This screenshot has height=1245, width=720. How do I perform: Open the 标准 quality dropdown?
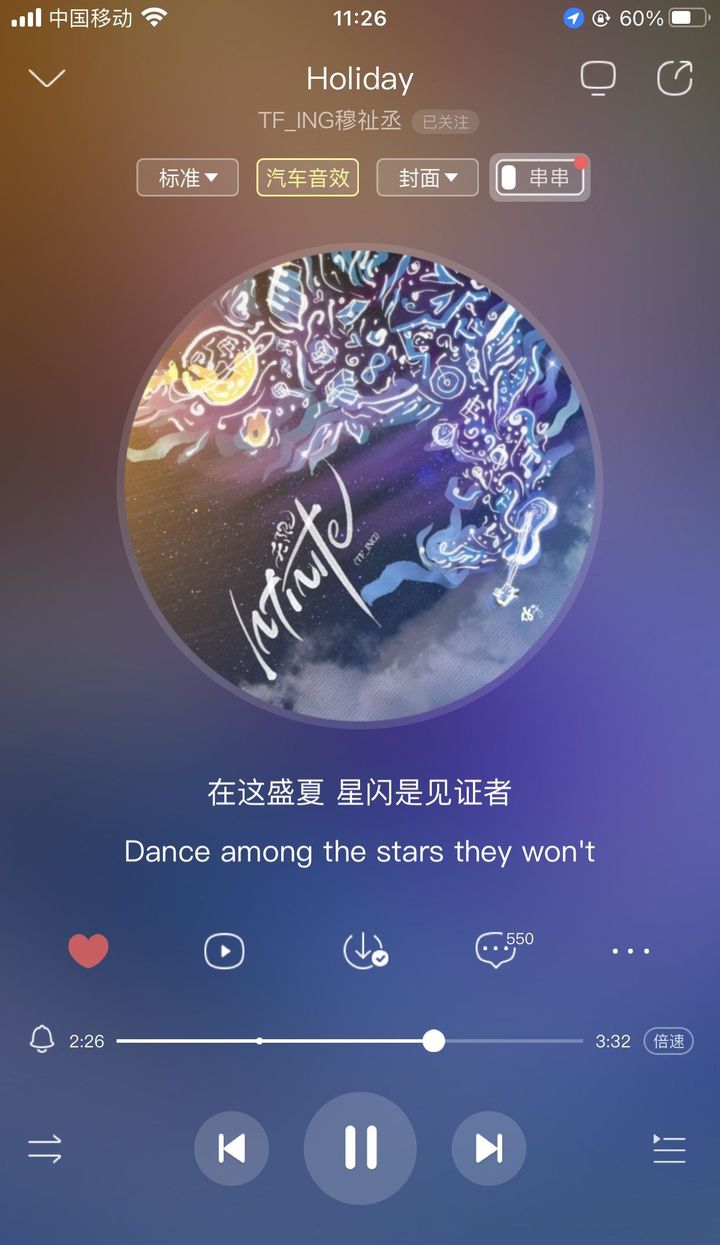pyautogui.click(x=188, y=178)
